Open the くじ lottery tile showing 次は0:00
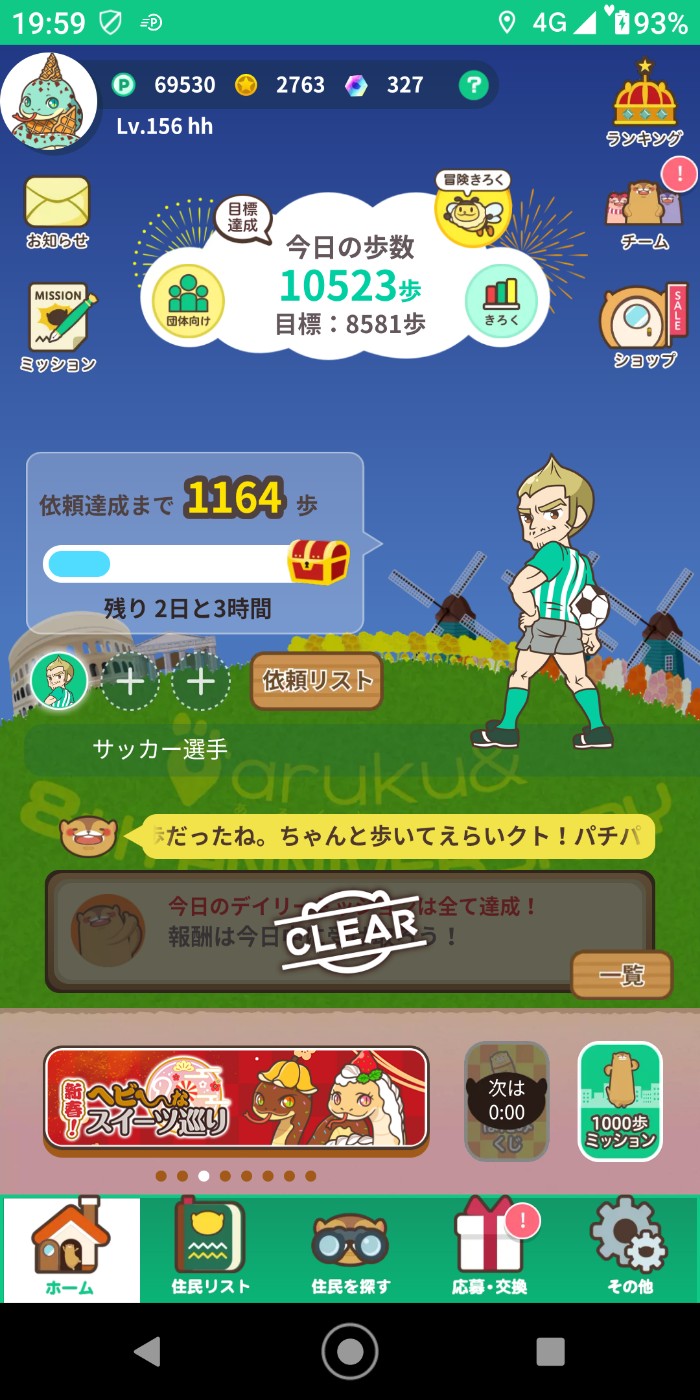The height and width of the screenshot is (1400, 700). pos(507,1101)
